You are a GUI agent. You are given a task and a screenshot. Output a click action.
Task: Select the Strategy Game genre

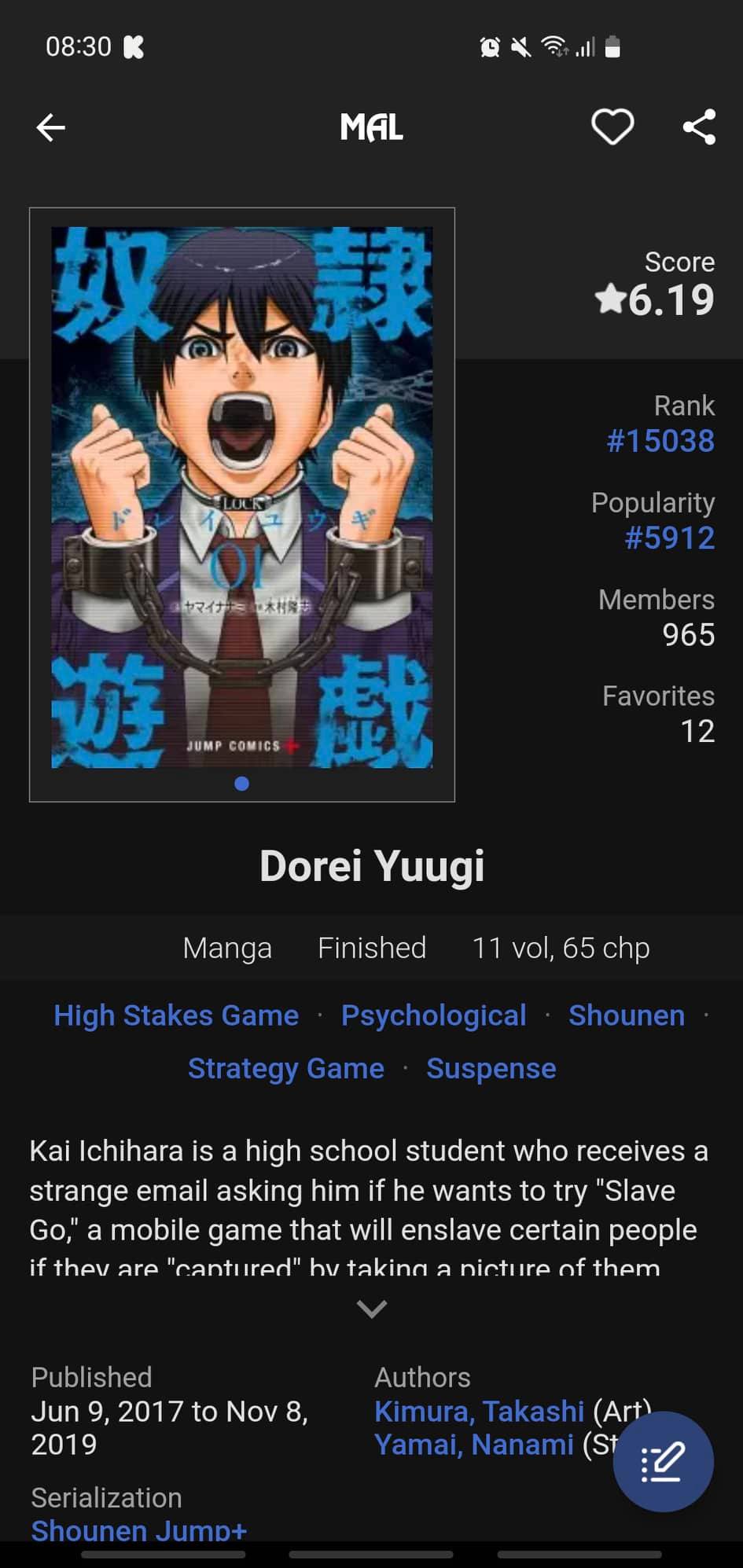[286, 1069]
